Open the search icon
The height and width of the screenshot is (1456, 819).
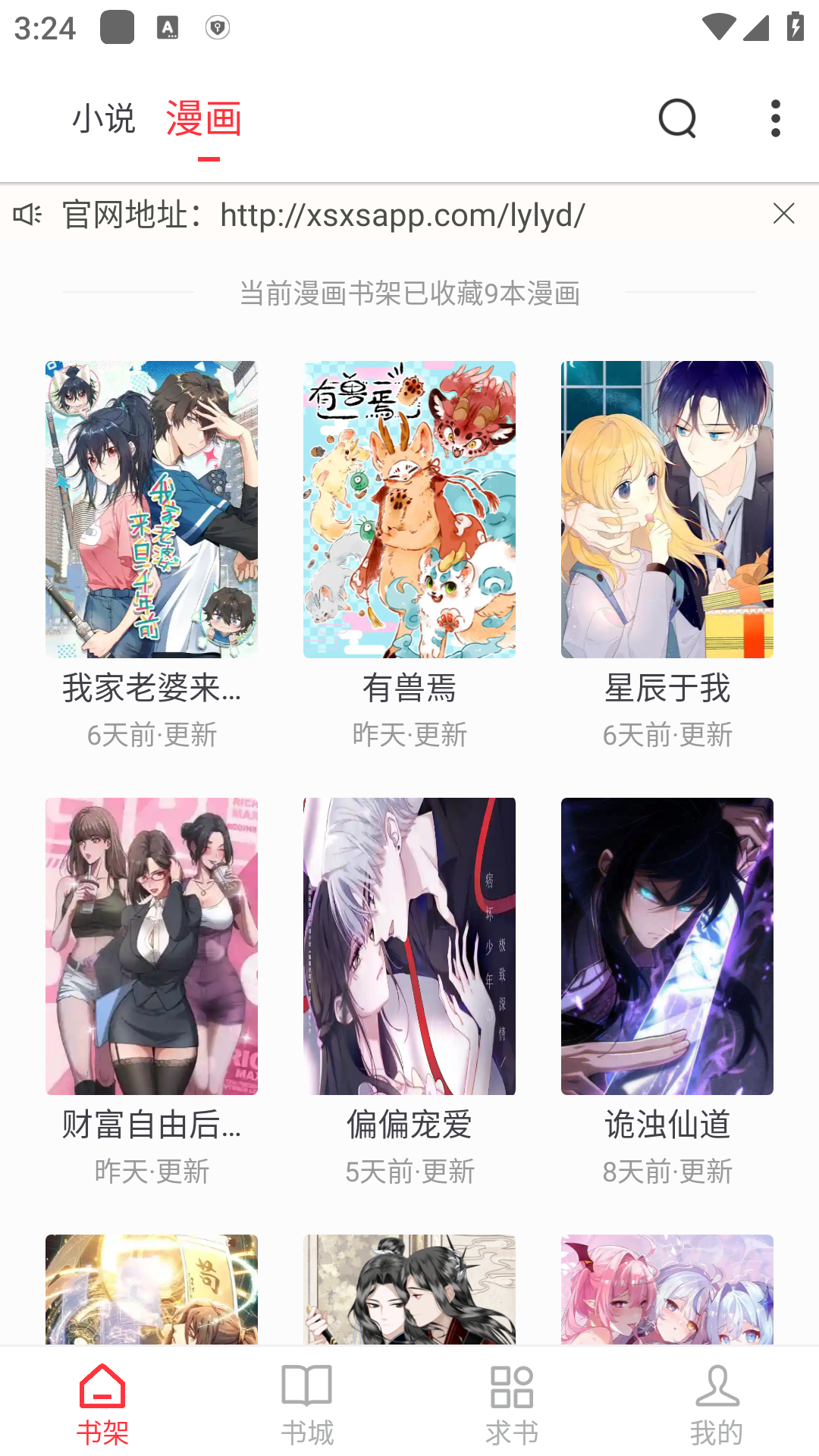(x=677, y=119)
